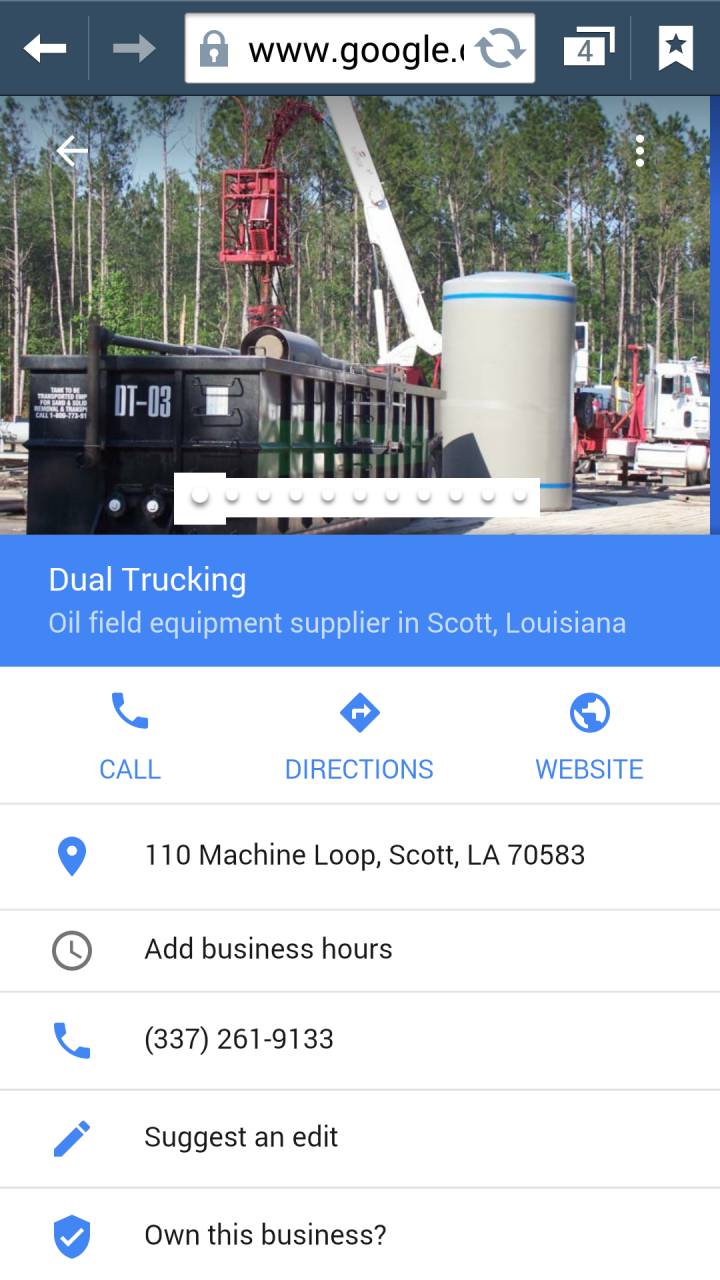Tap the browser forward arrow
The width and height of the screenshot is (720, 1280).
pos(133,47)
